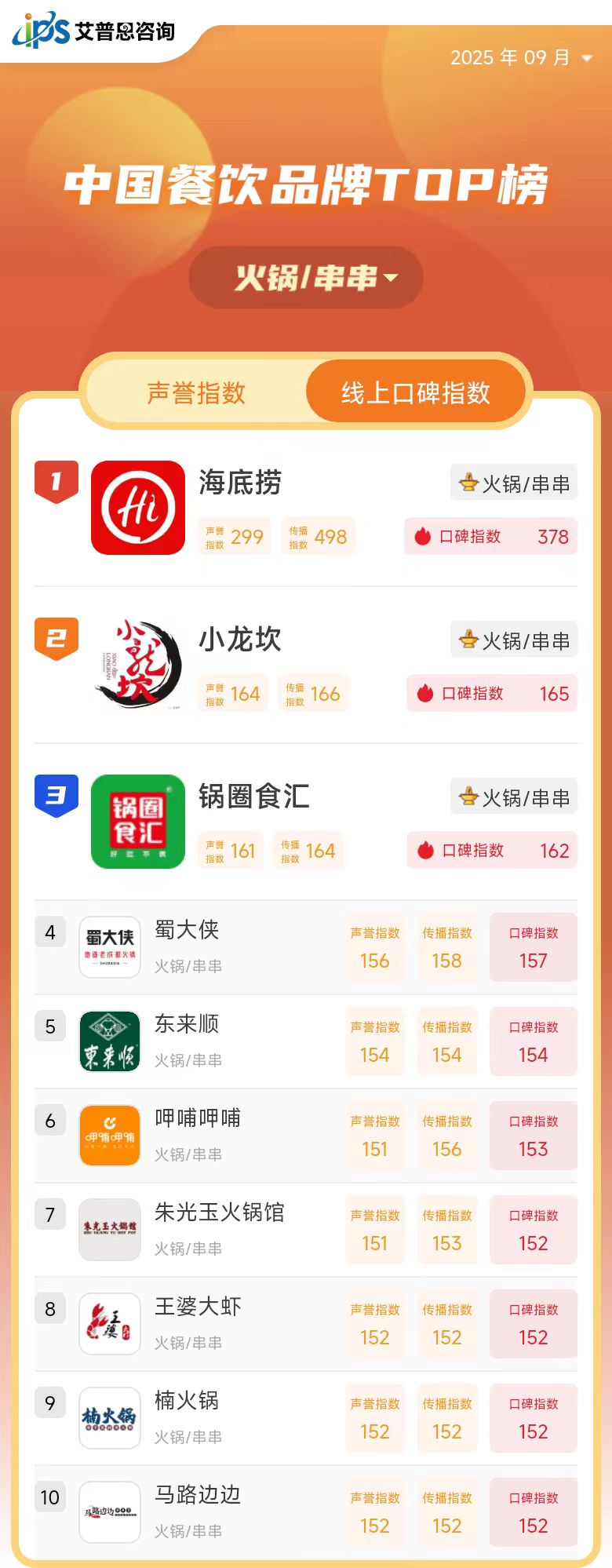Screen dimensions: 612x1568
Task: Open the 锅圈食汇 ranking entry
Action: pos(253,797)
